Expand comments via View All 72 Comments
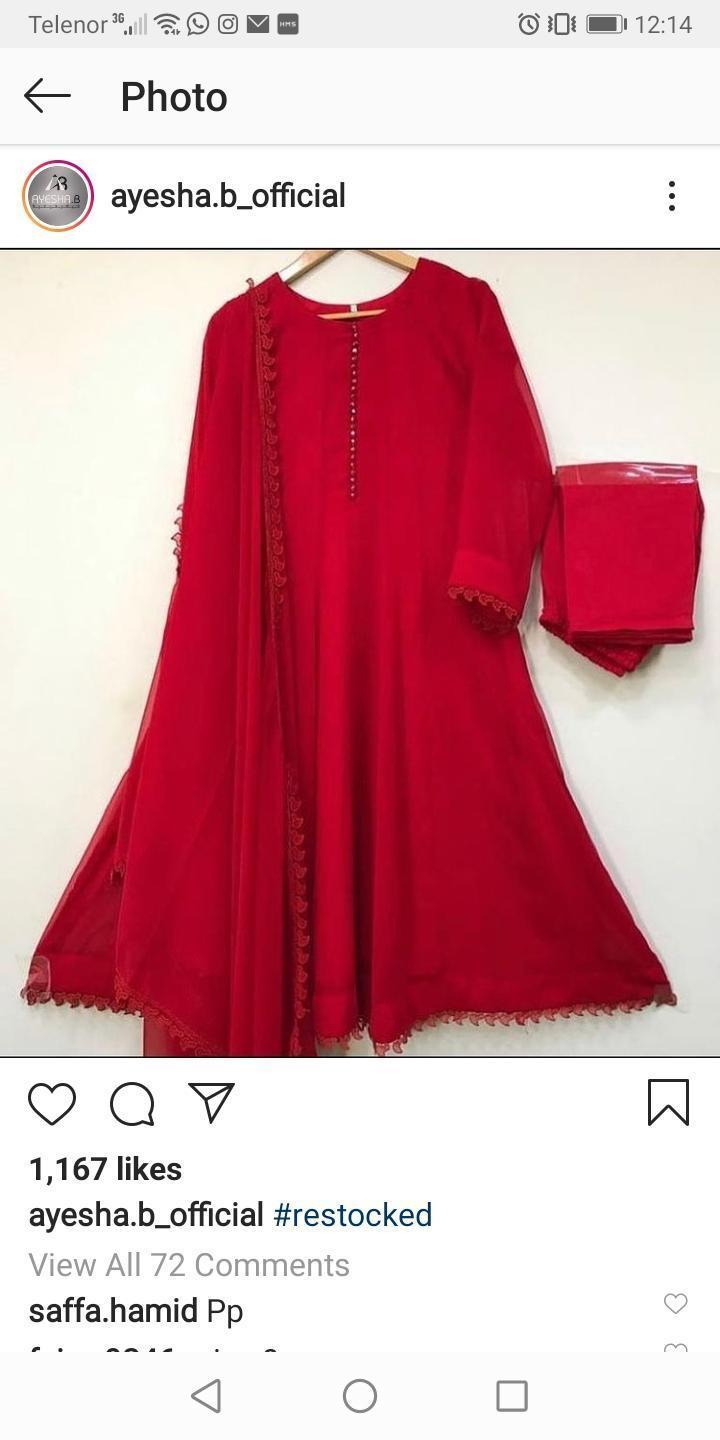720x1440 pixels. (x=187, y=1264)
